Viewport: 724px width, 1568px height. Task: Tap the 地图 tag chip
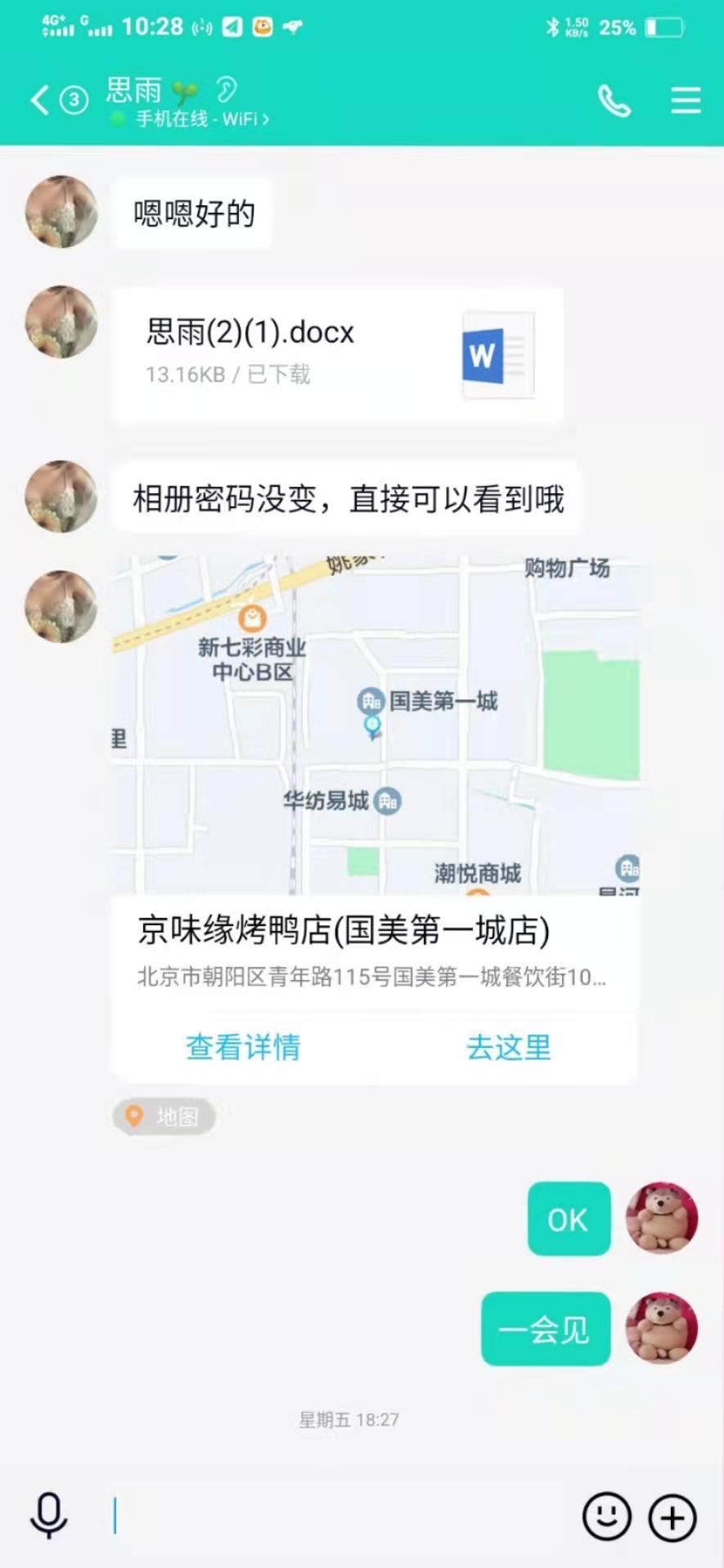pyautogui.click(x=164, y=1116)
